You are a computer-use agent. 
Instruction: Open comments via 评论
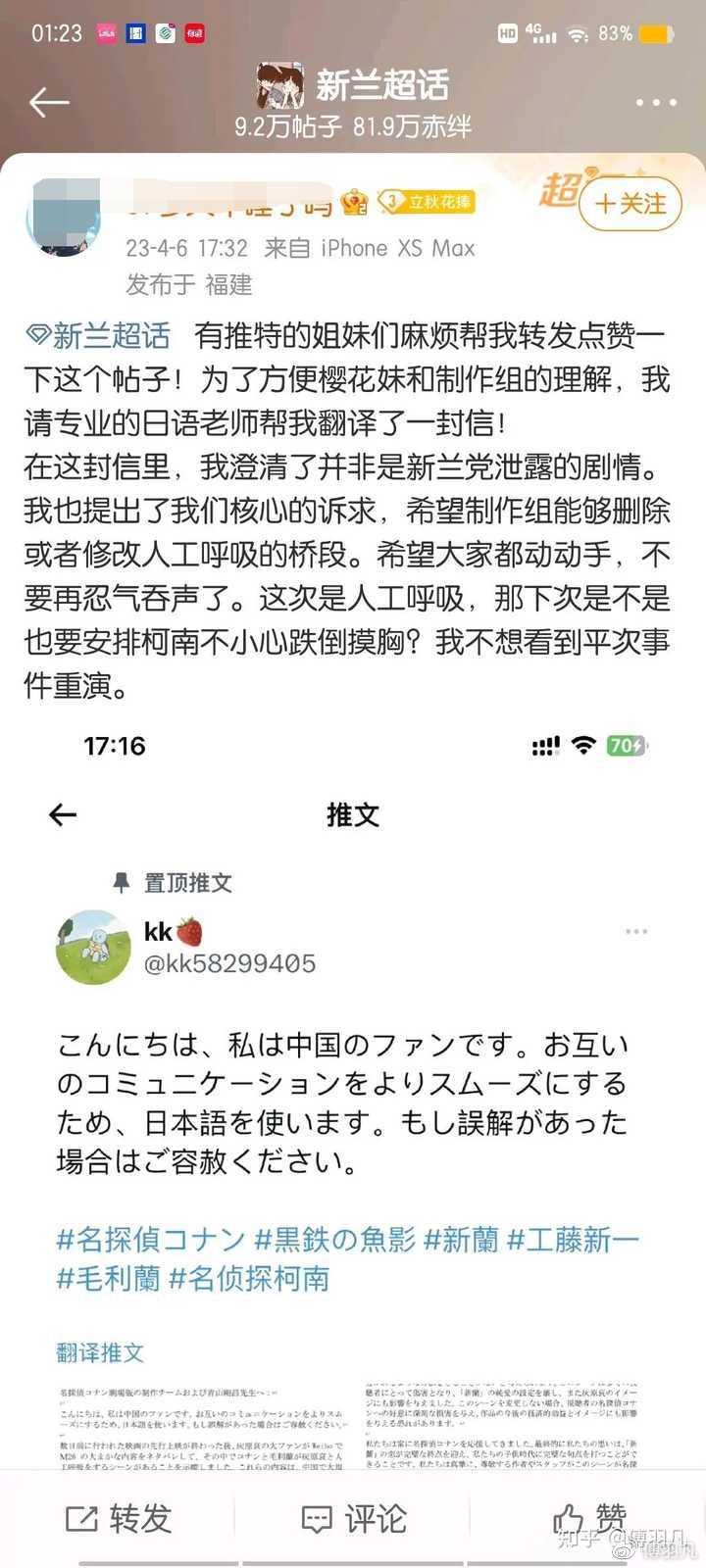click(353, 1519)
